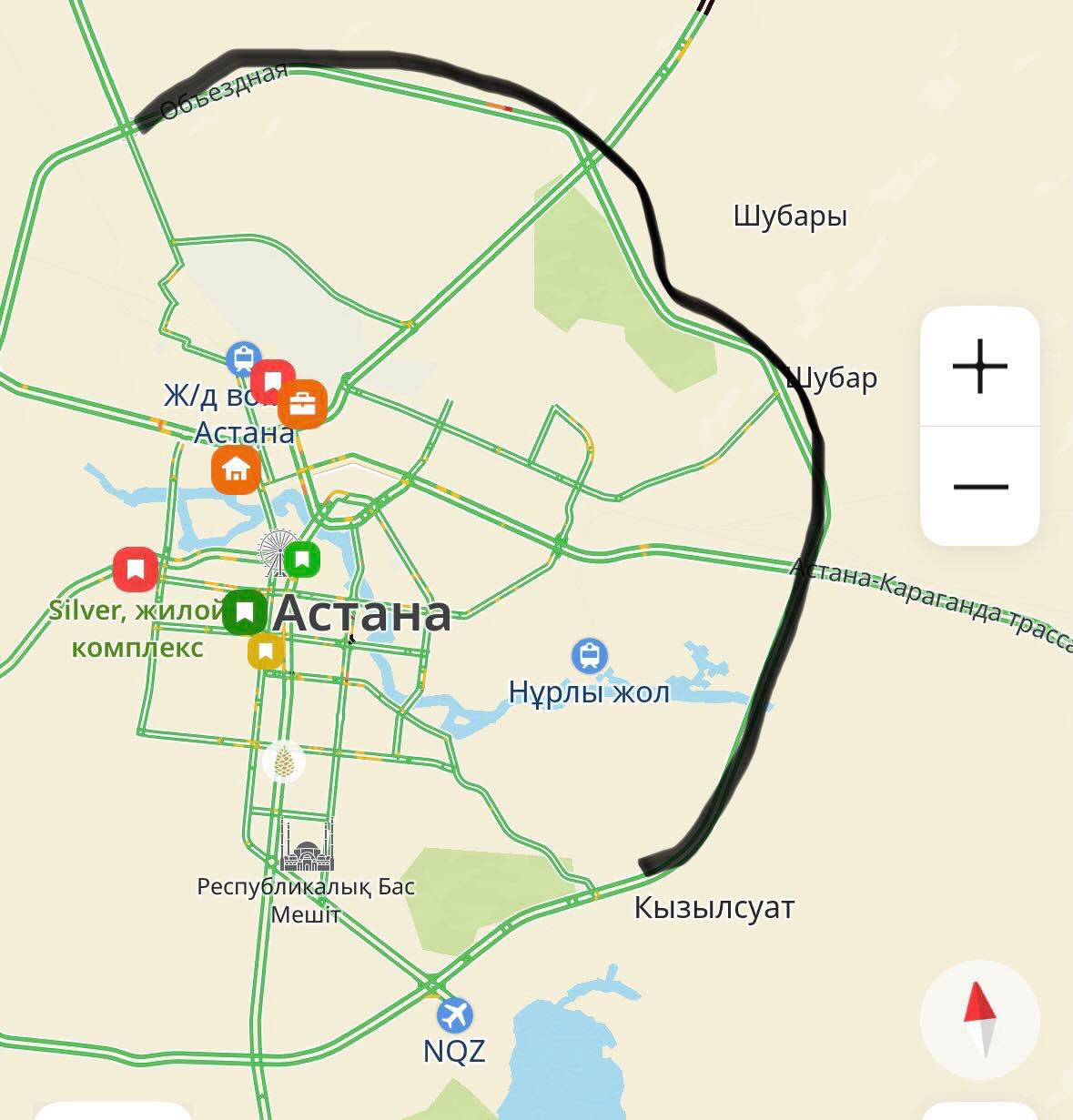Tap the compass to reset north
Screen dimensions: 1073x1120
pyautogui.click(x=980, y=1019)
